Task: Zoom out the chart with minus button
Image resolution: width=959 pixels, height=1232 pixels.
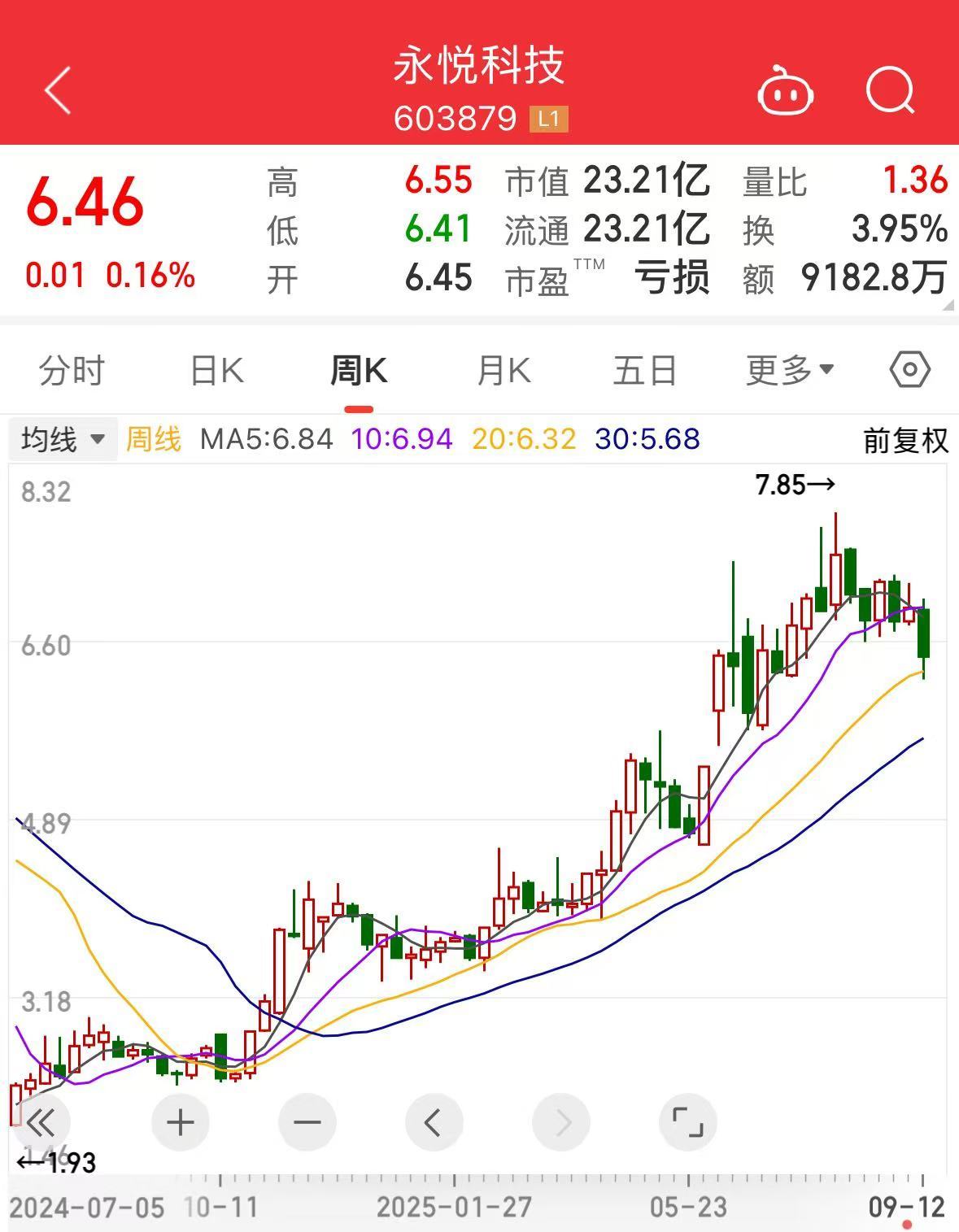Action: [x=307, y=1123]
